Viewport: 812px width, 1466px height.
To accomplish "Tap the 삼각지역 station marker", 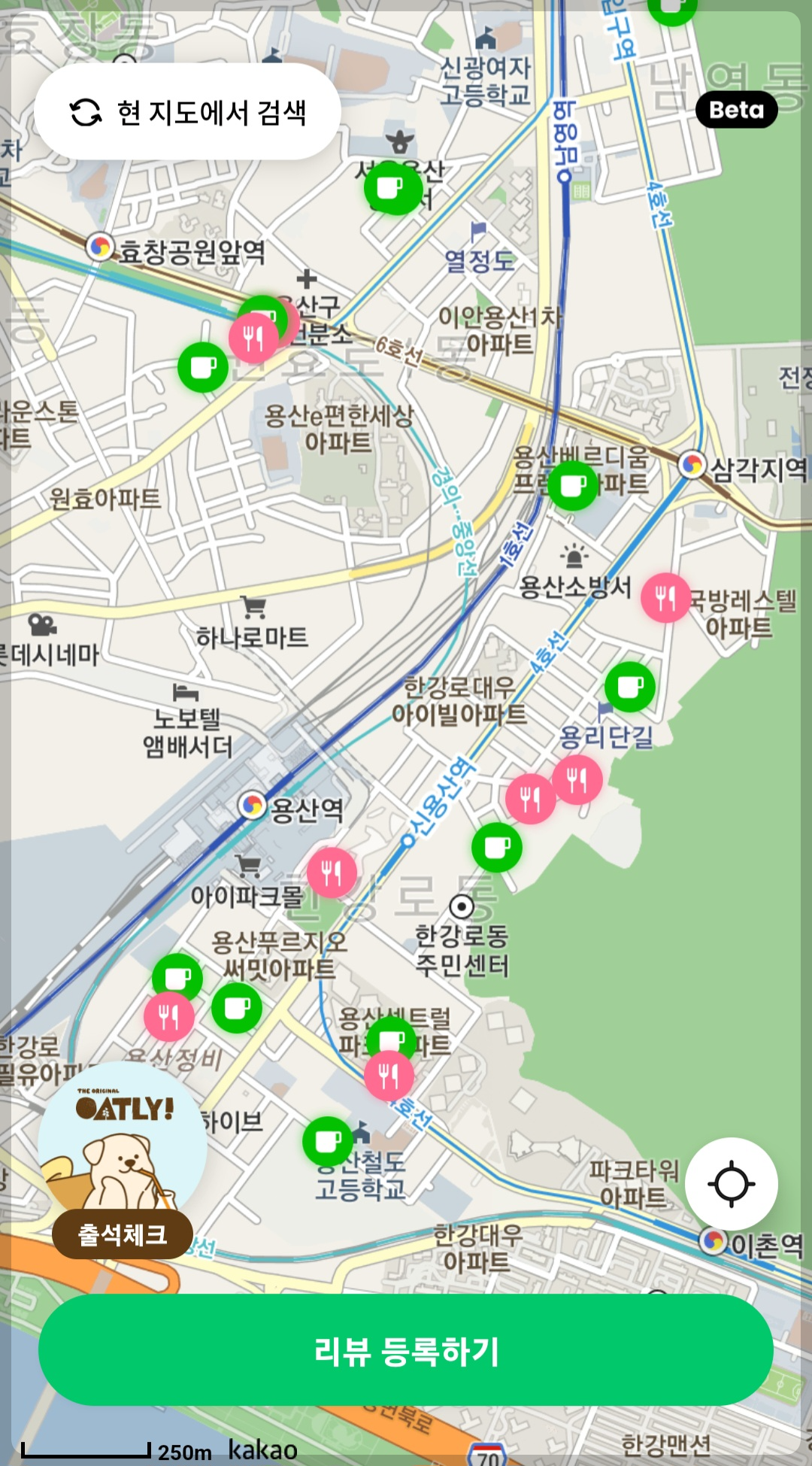I will [x=692, y=465].
